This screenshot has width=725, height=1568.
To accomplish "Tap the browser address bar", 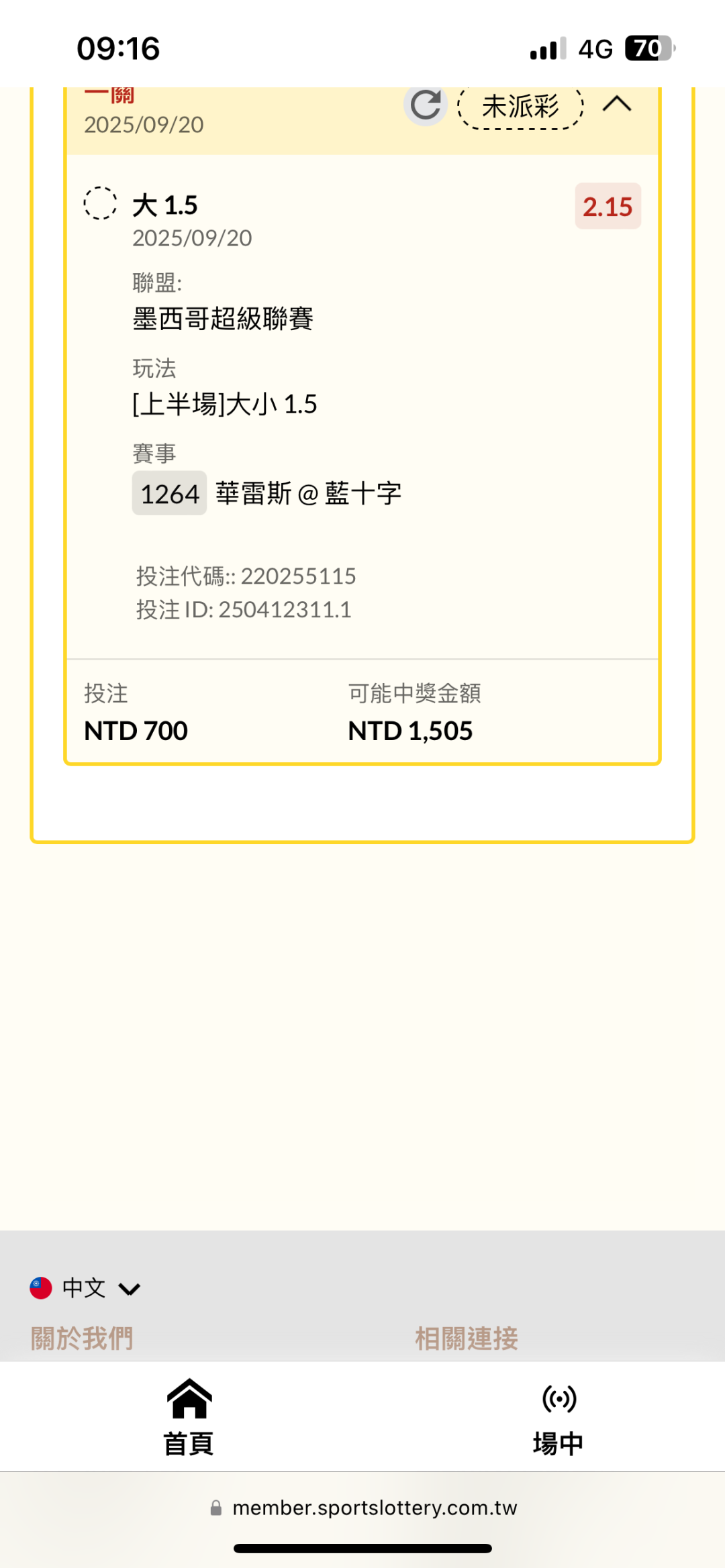I will [x=362, y=1508].
